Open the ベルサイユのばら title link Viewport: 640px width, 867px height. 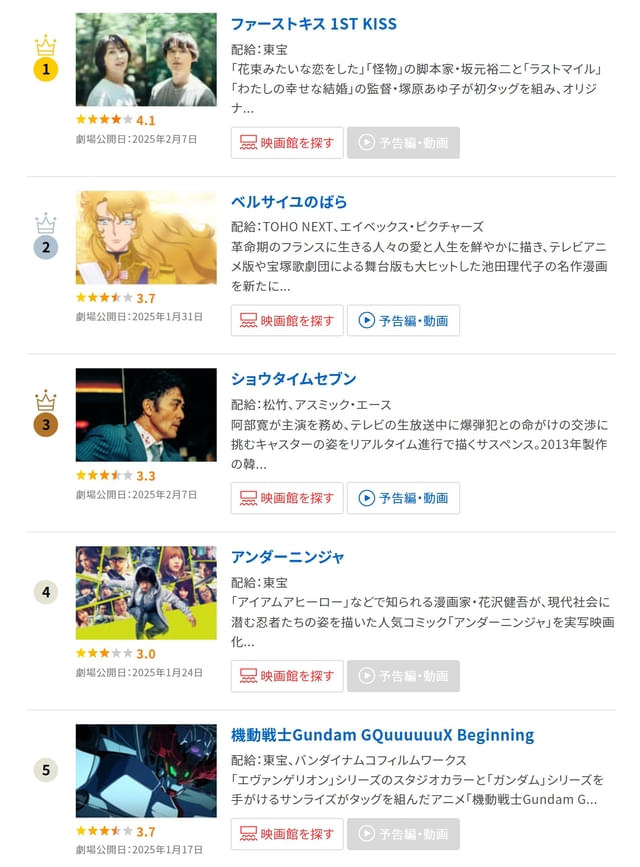tap(289, 201)
